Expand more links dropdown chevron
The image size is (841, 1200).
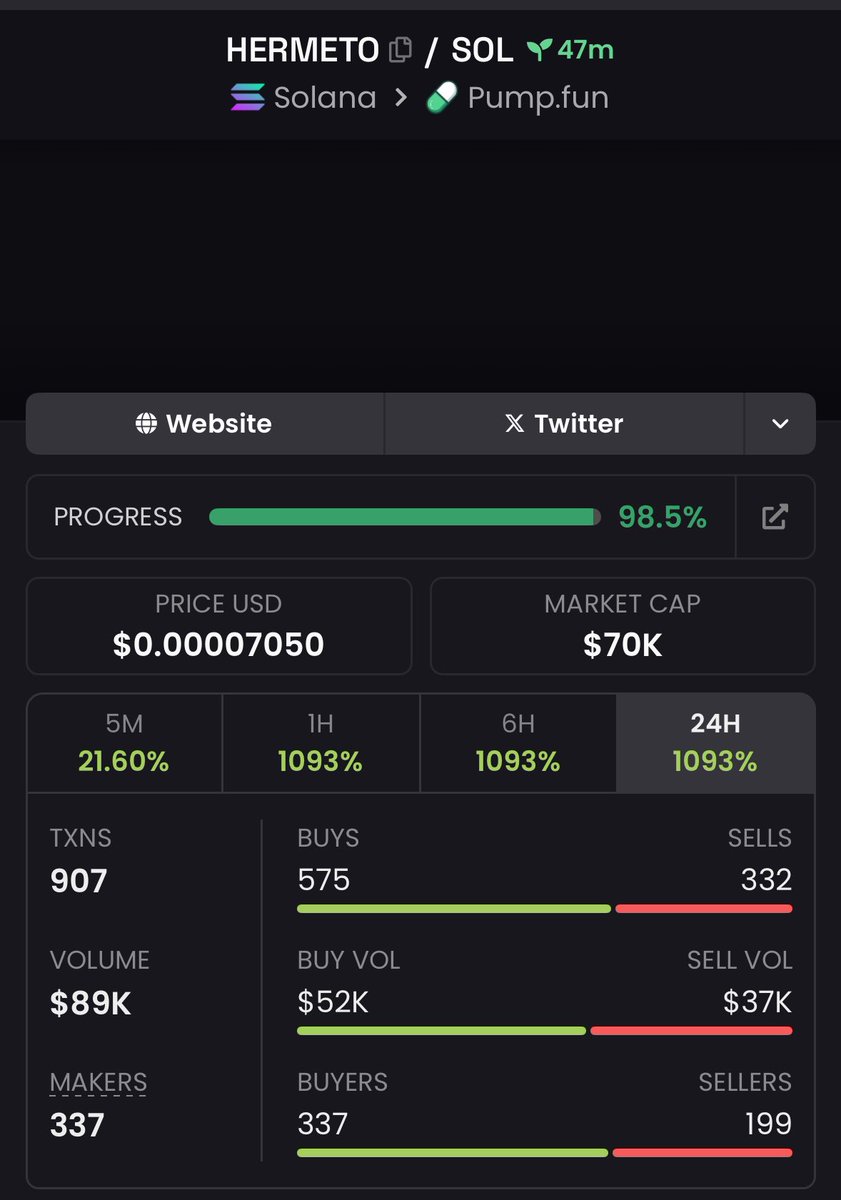pos(780,424)
